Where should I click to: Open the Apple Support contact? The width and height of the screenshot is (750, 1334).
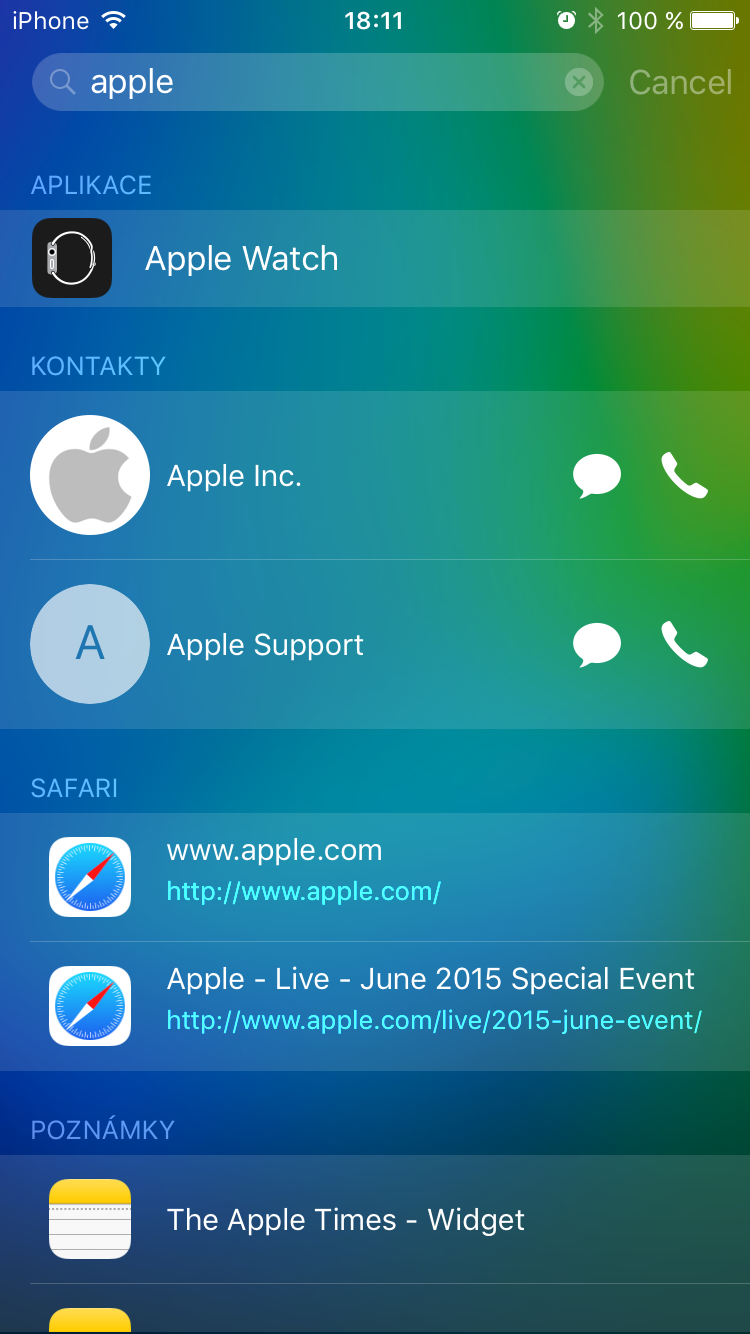(x=265, y=645)
